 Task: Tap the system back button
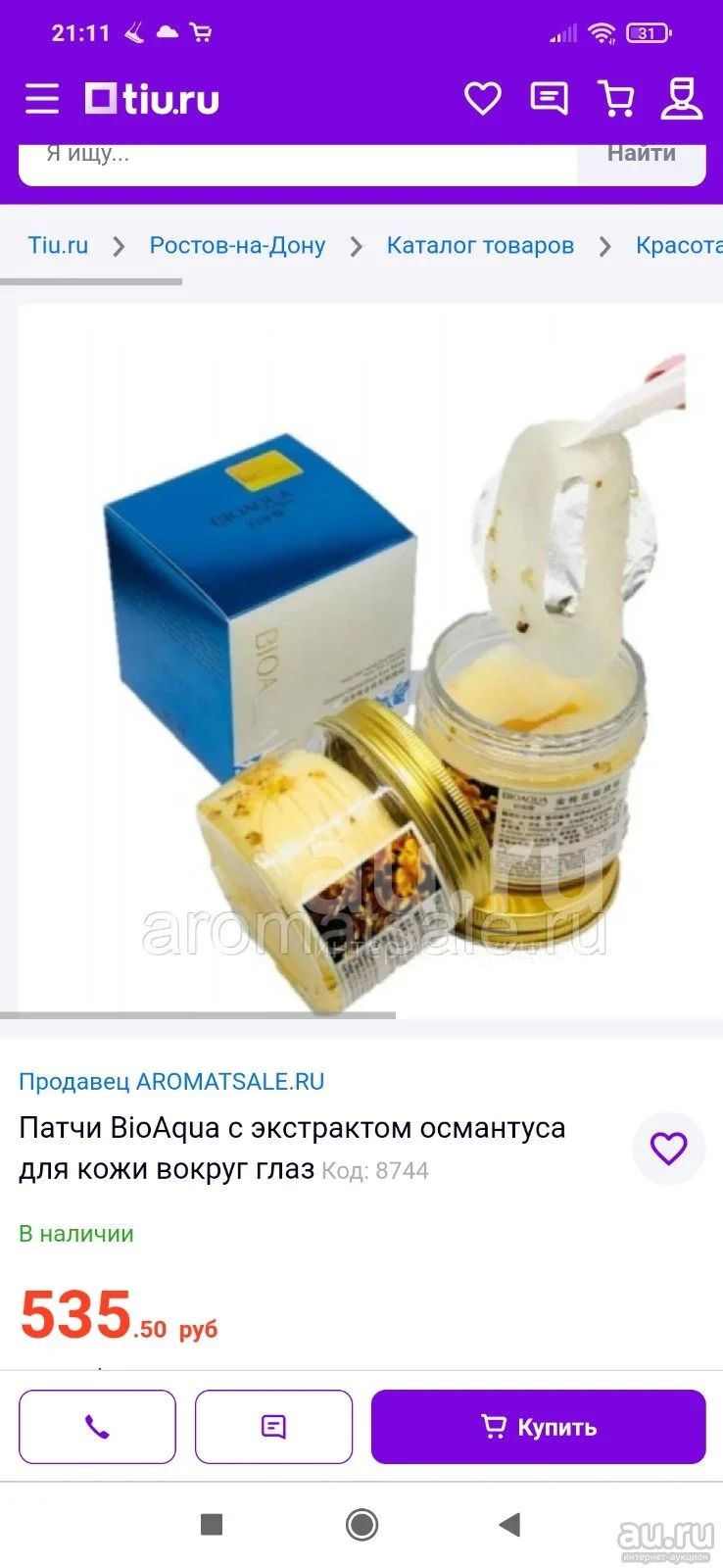[x=509, y=1525]
